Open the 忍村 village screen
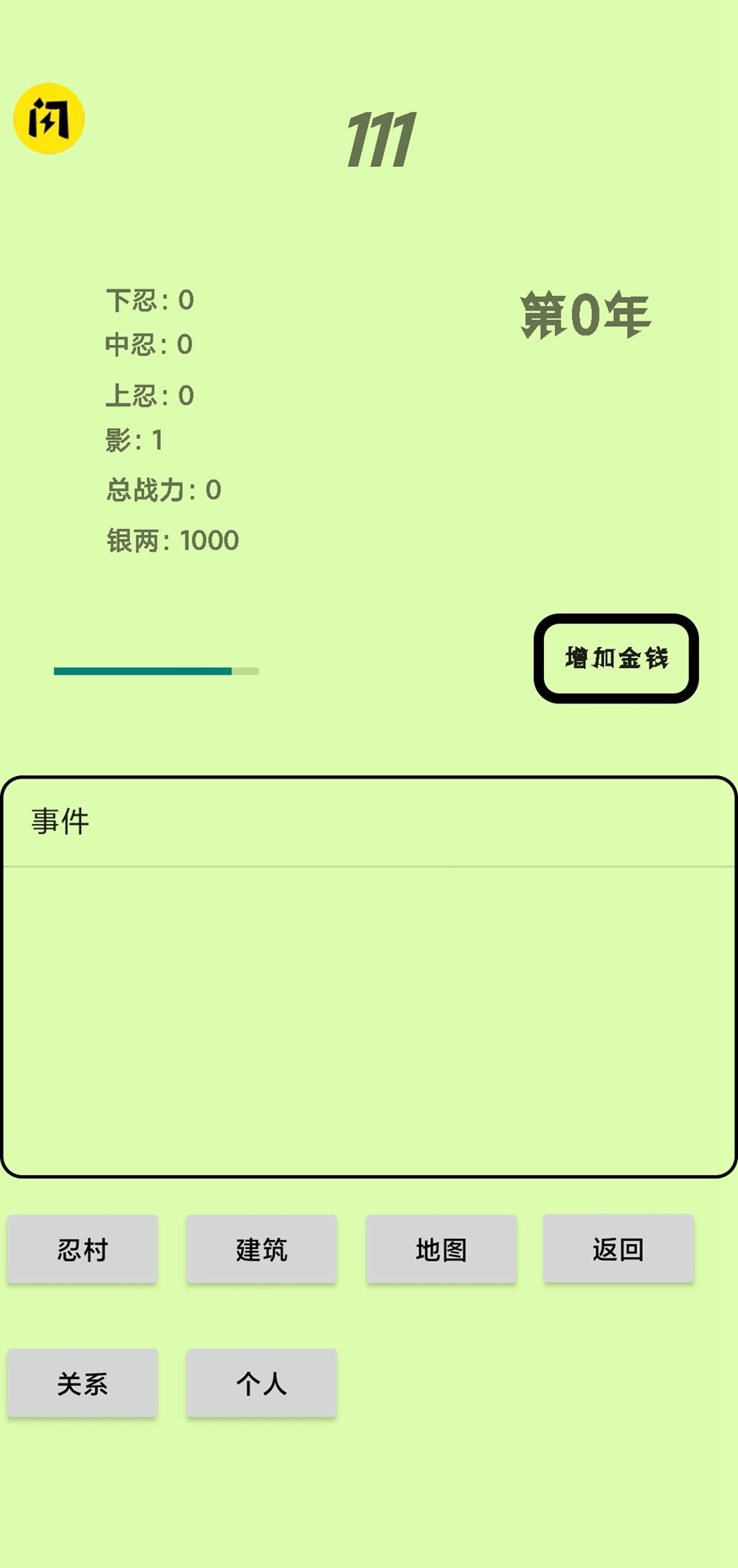Viewport: 738px width, 1568px height. pos(82,1249)
